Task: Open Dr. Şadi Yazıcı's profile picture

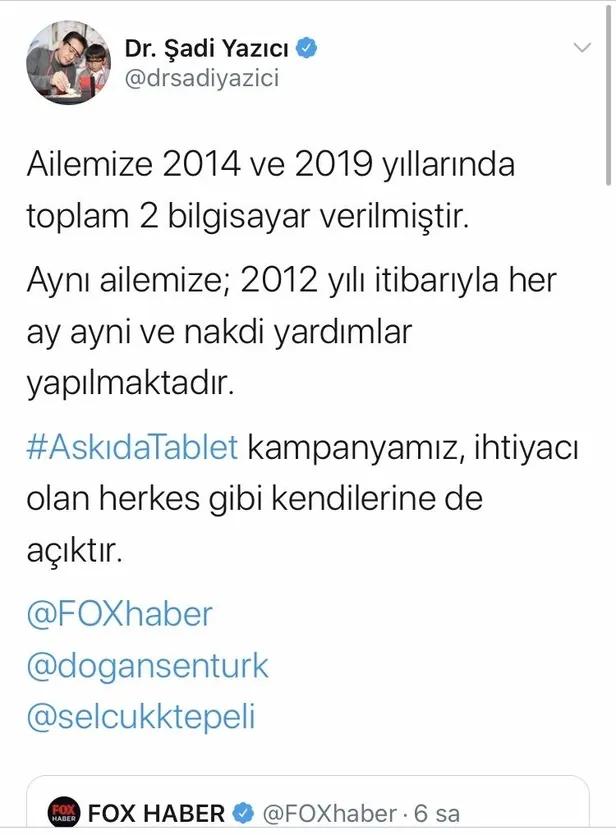Action: pyautogui.click(x=67, y=62)
